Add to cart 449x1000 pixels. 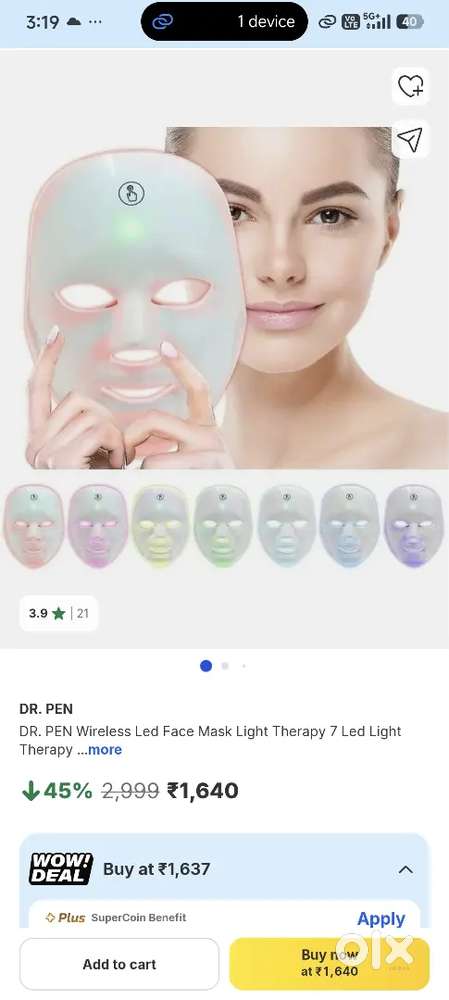[x=119, y=964]
